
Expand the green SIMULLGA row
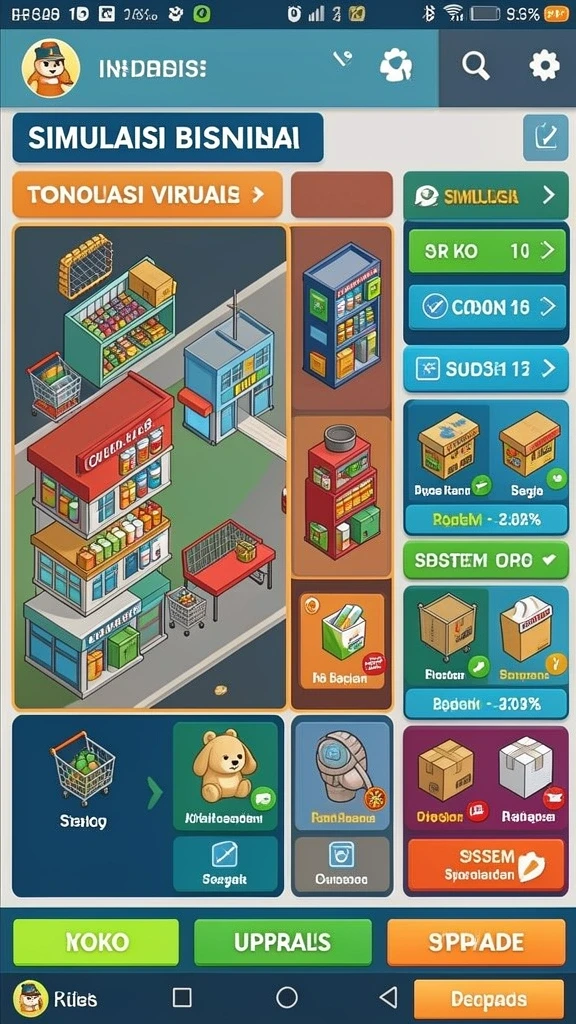(486, 195)
